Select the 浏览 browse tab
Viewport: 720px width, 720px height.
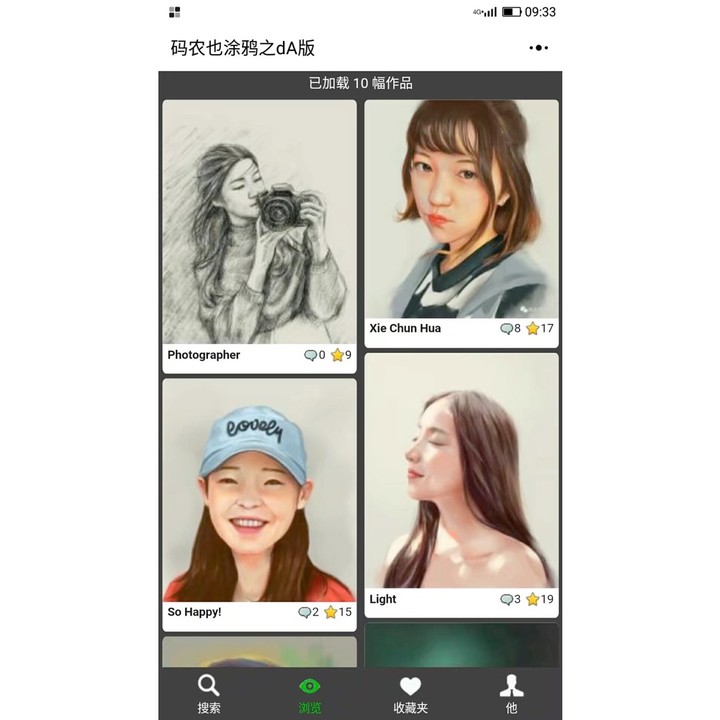click(x=310, y=694)
